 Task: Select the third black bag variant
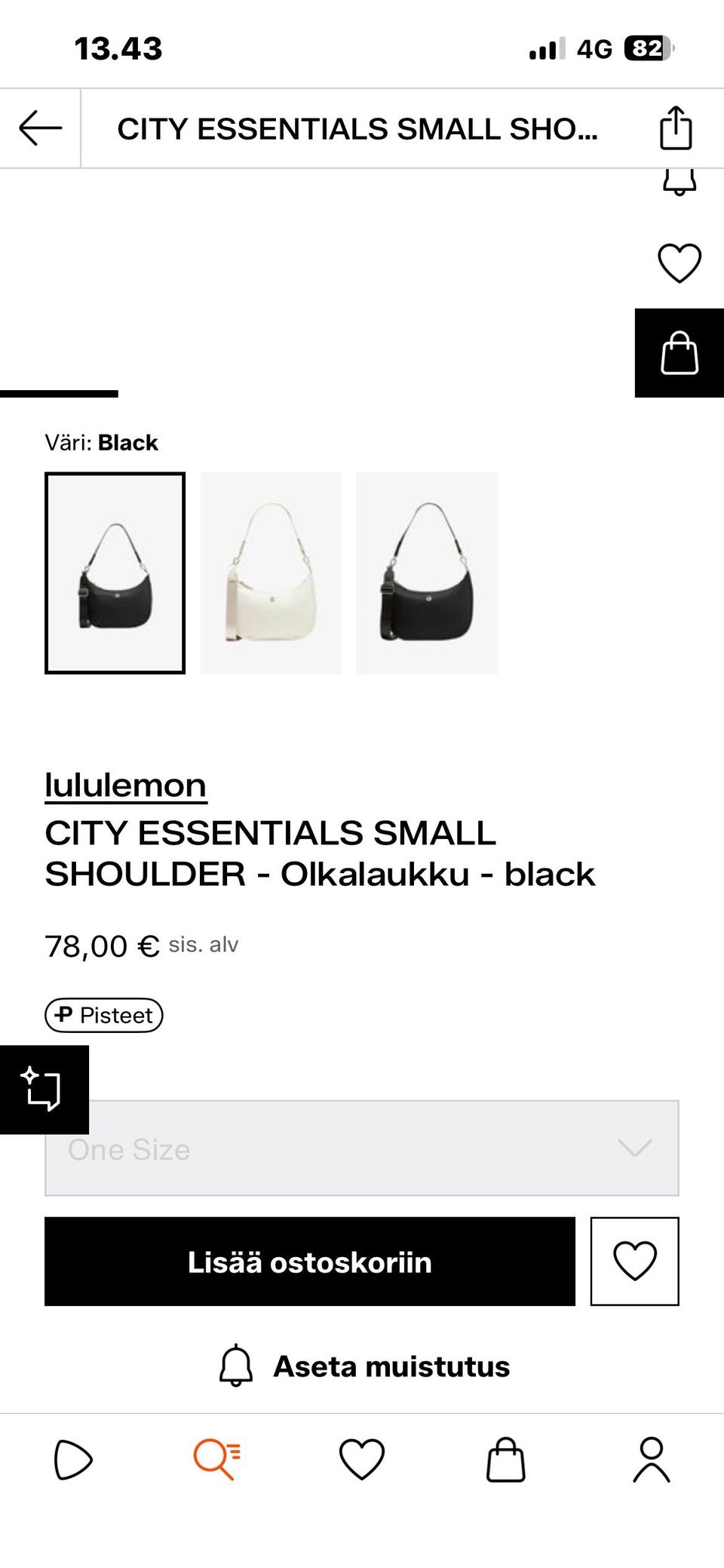426,573
